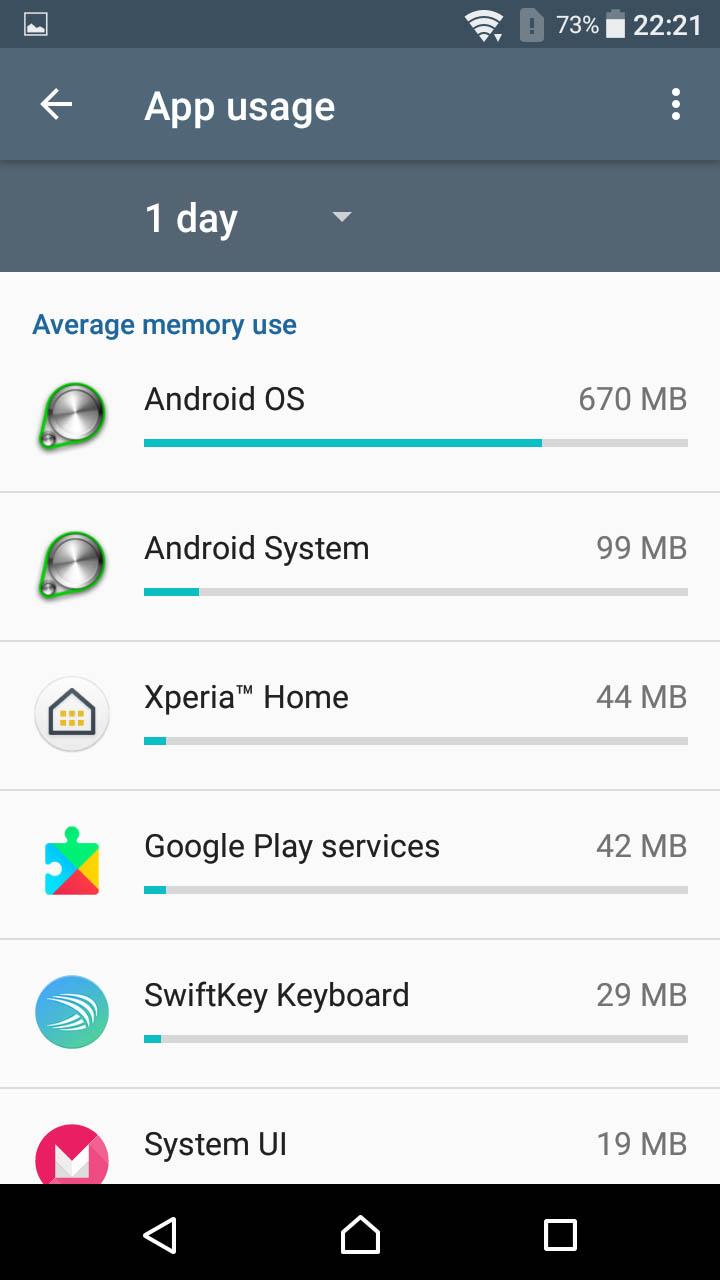Open SwiftKey Keyboard memory usage
Screen dimensions: 720x1280
[360, 1014]
